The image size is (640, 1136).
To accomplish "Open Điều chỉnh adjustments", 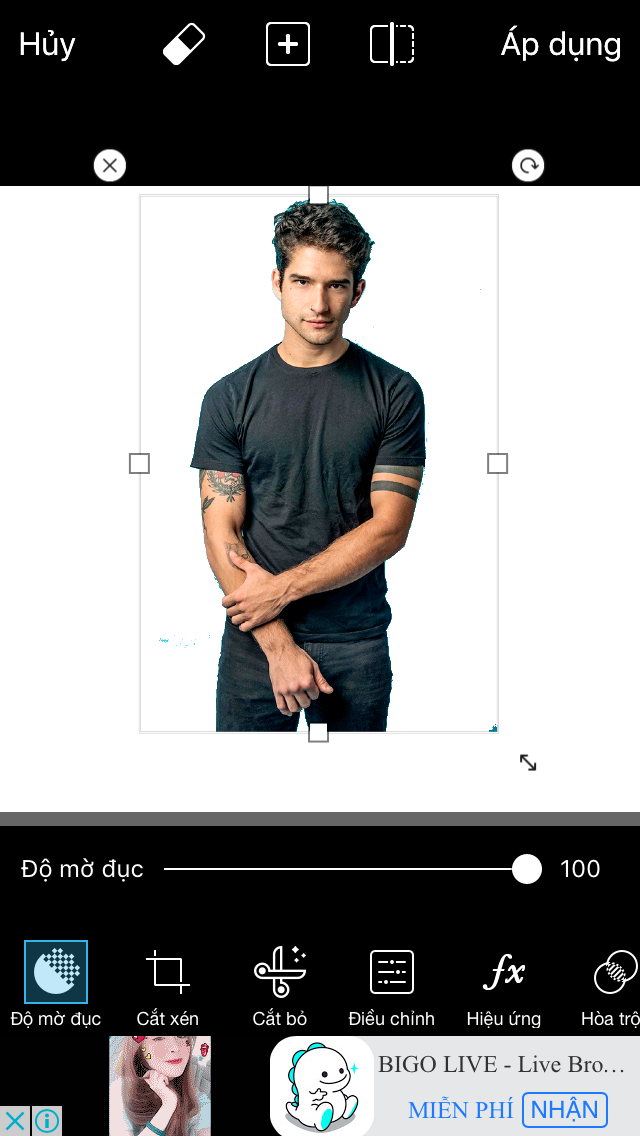I will (x=391, y=984).
